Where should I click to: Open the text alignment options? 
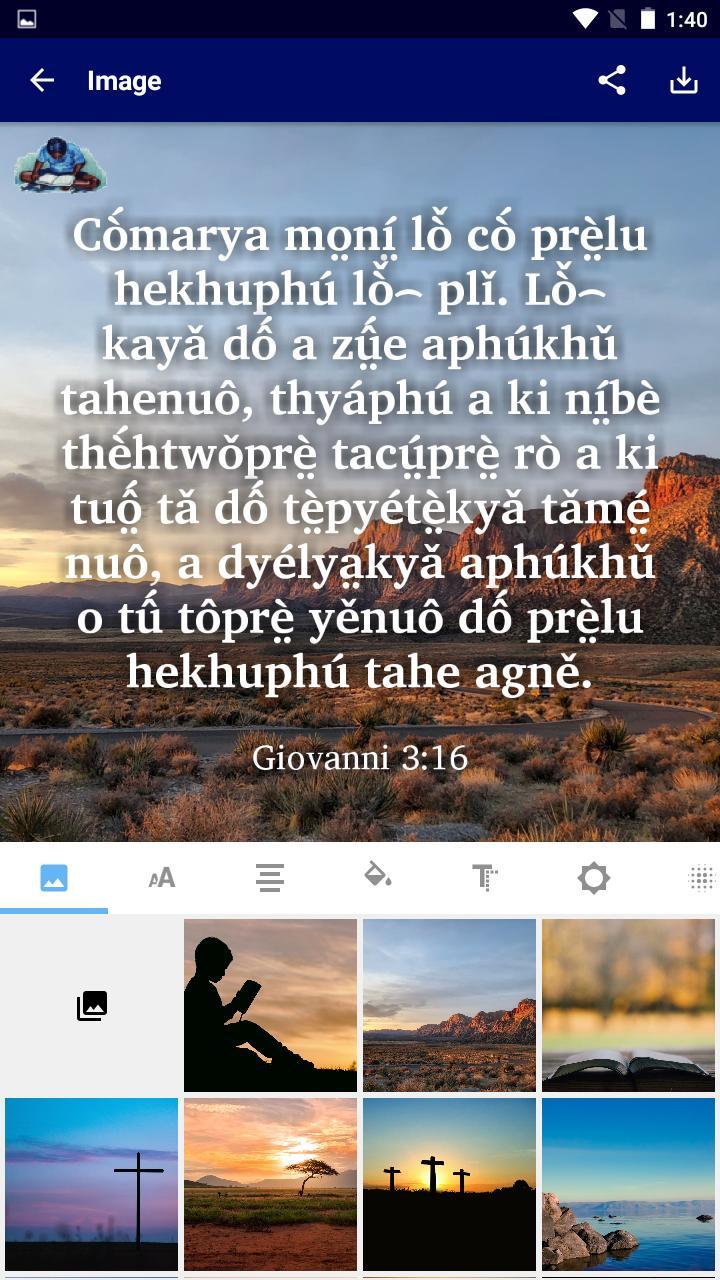(269, 877)
